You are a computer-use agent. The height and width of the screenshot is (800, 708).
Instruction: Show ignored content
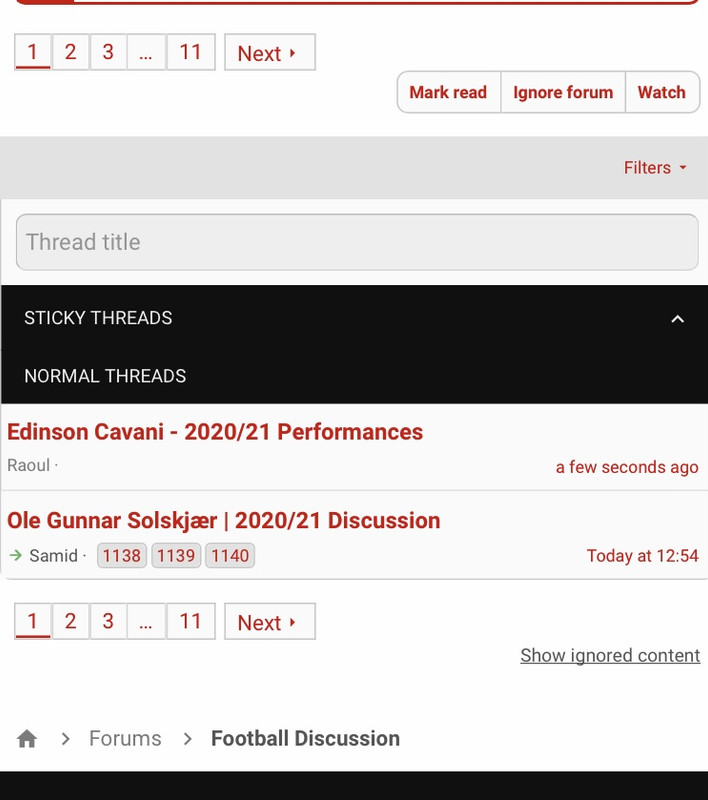(x=610, y=656)
